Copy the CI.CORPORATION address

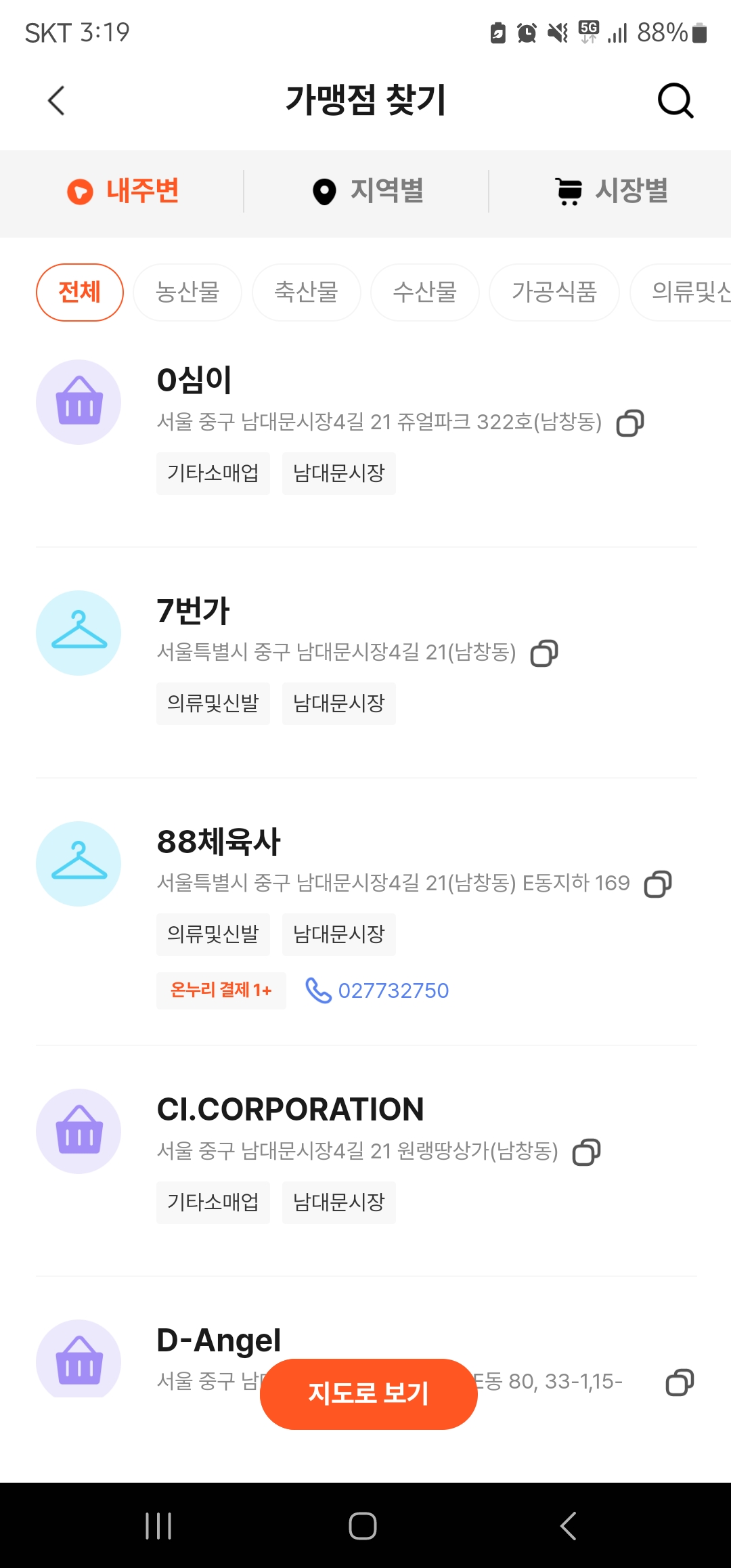(588, 1152)
